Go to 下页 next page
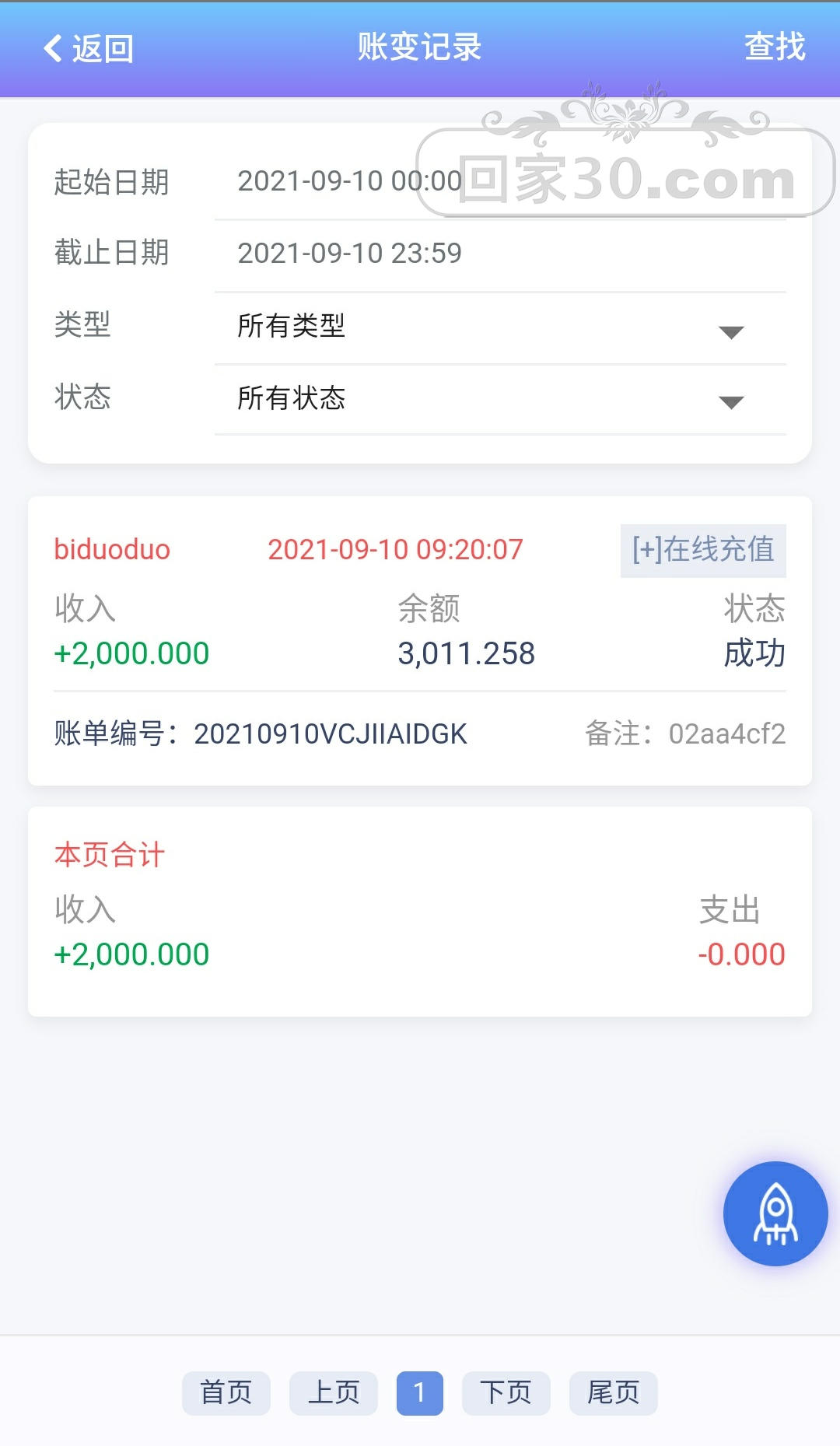 [506, 1392]
